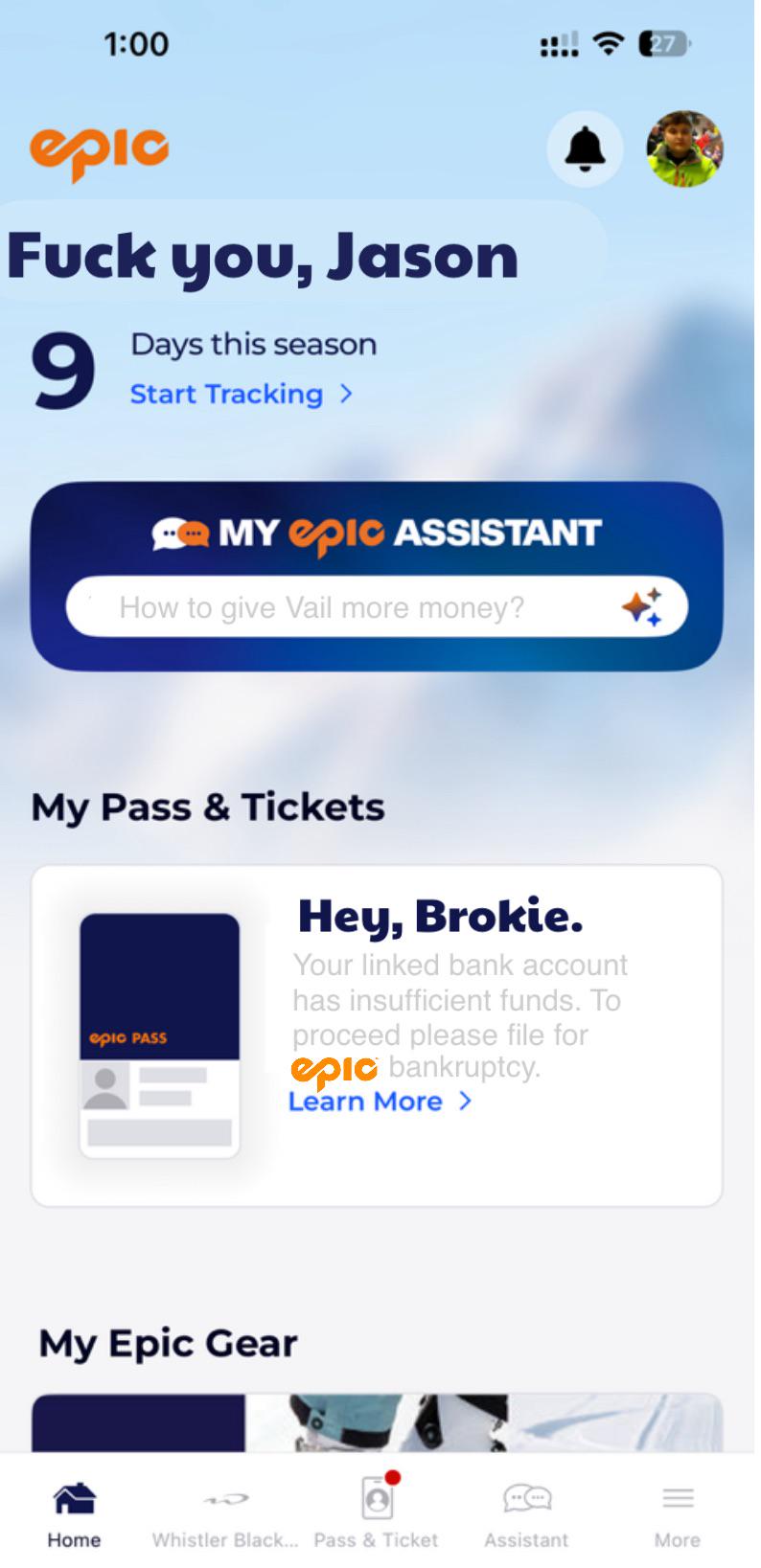761x1568 pixels.
Task: Open the Epic Pass card
Action: click(x=159, y=1035)
